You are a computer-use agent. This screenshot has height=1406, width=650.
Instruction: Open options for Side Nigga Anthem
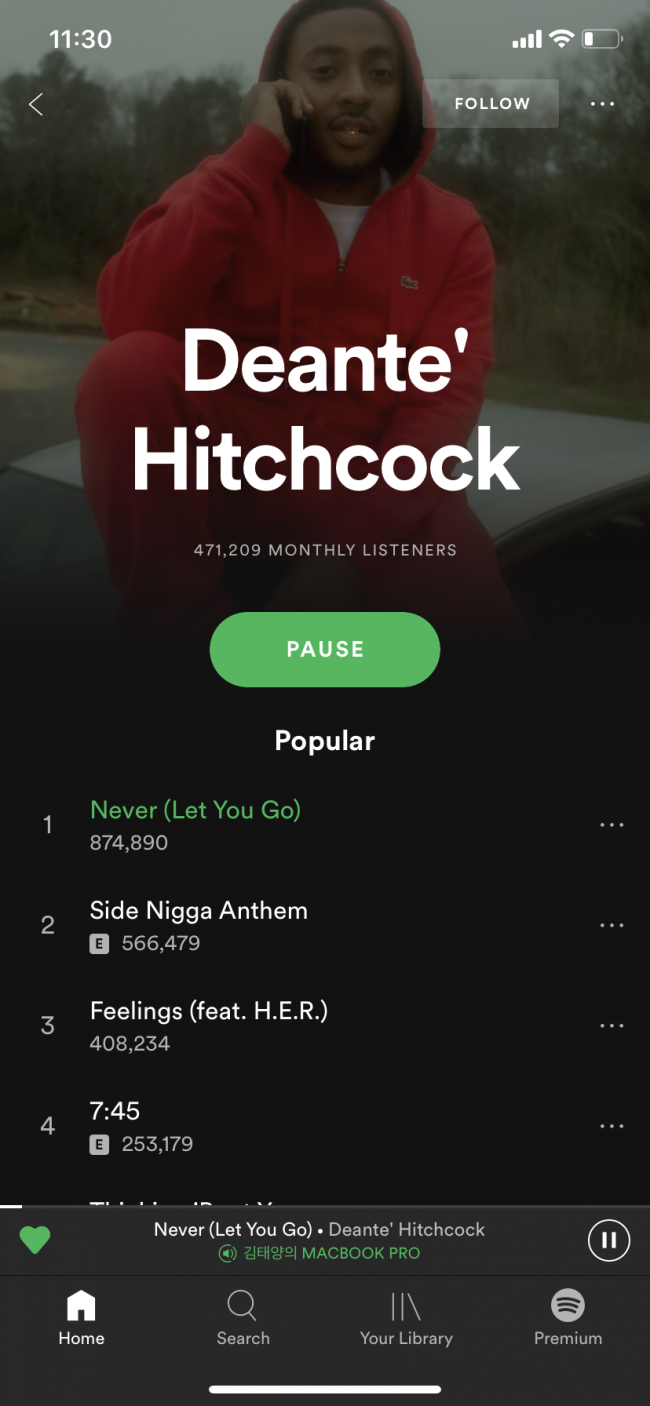tap(611, 925)
